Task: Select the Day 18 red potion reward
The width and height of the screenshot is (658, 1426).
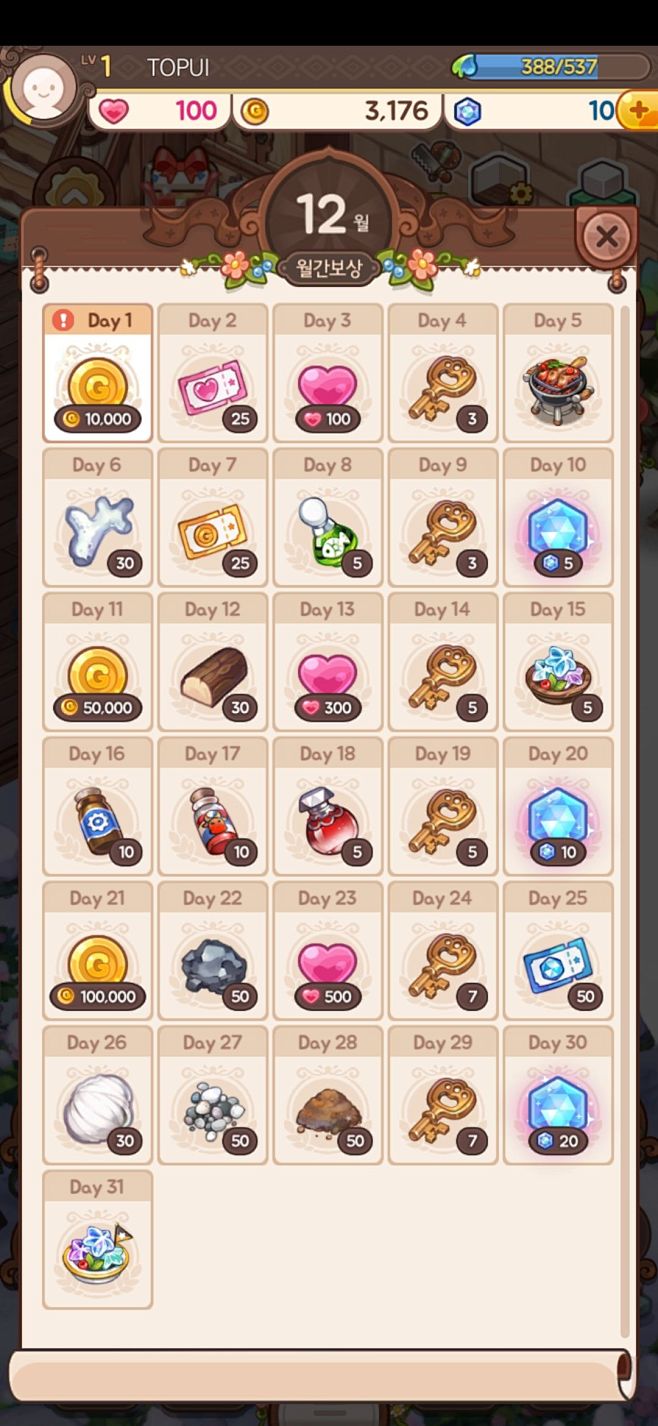Action: tap(328, 806)
